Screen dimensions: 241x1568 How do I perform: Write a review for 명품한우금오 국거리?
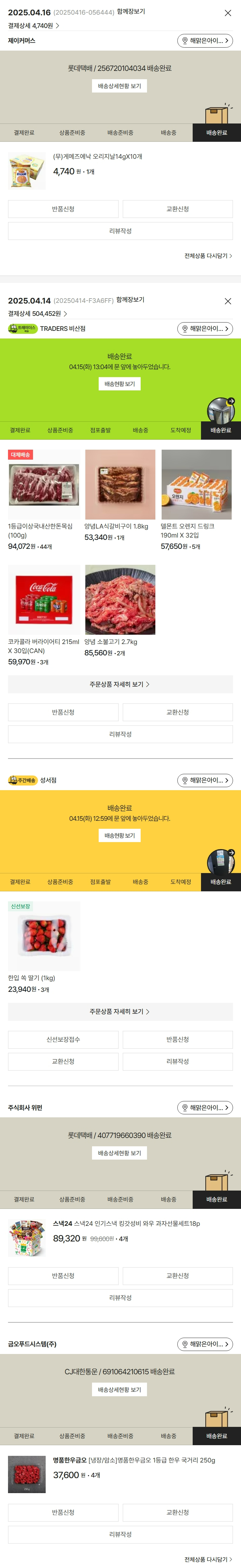click(x=120, y=1534)
